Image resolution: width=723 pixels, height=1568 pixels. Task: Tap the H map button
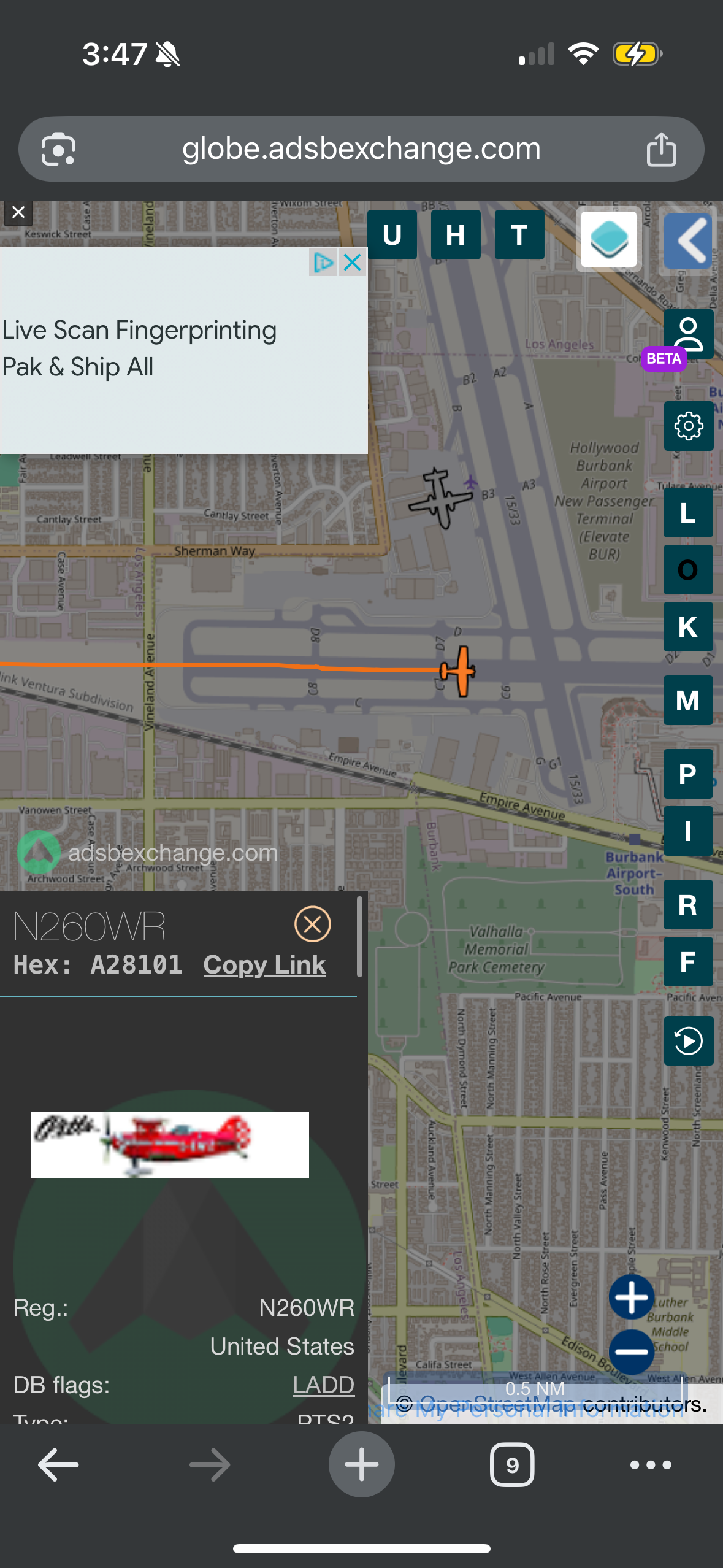pos(456,235)
